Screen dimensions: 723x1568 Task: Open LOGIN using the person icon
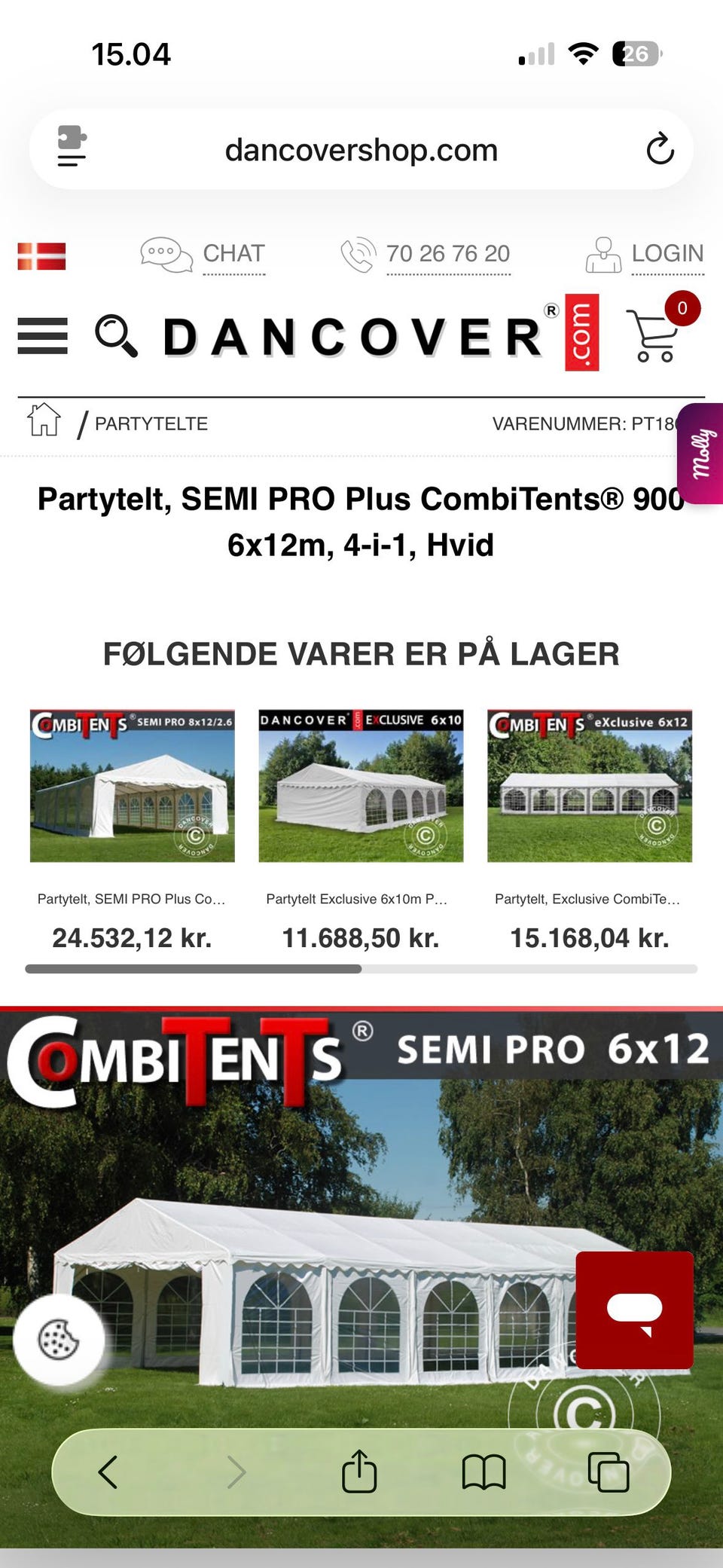[603, 255]
